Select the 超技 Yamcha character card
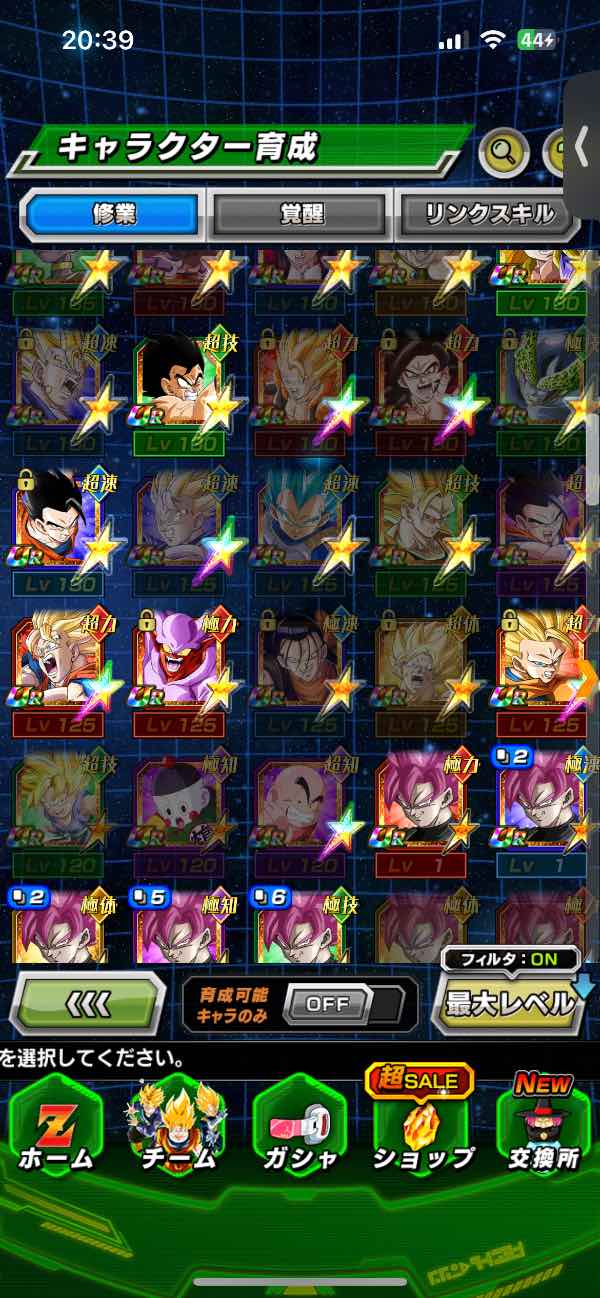Screen dimensions: 600x1298 (x=178, y=385)
